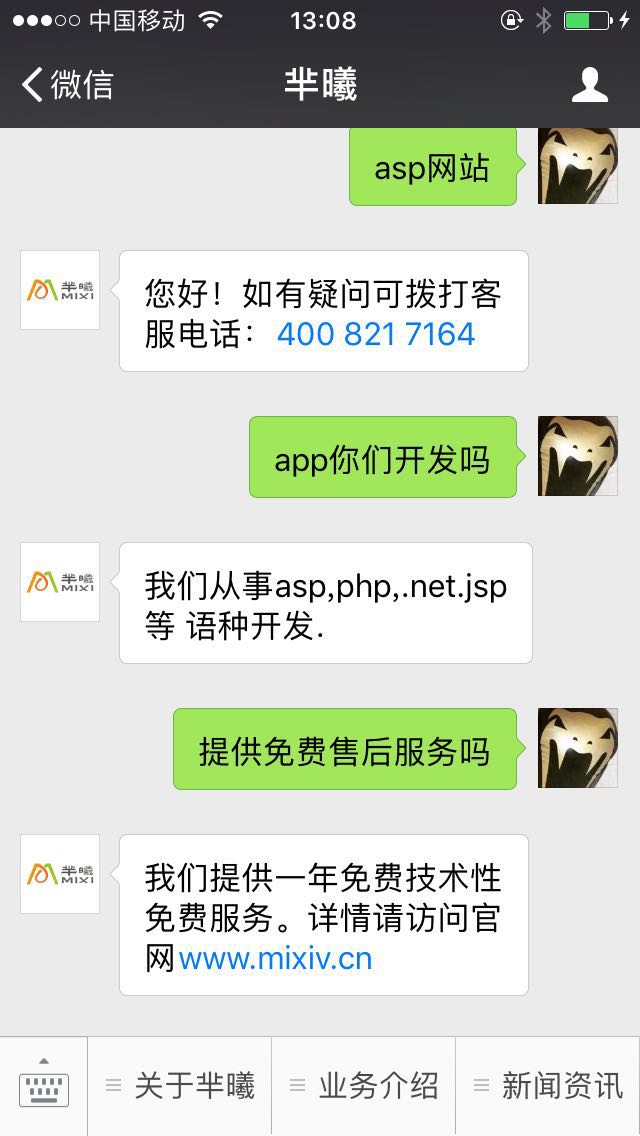Open the 关于芈曦 menu
Screen dimensions: 640x1136
[181, 1086]
